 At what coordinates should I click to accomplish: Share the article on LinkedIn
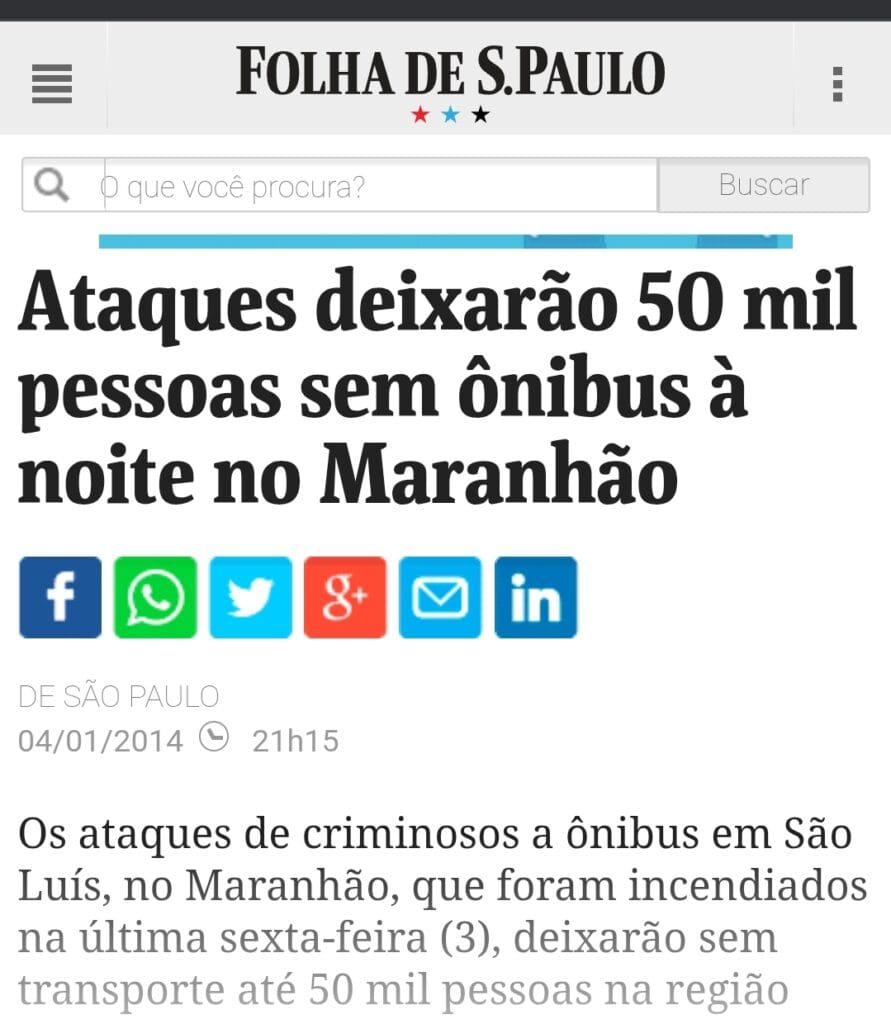click(x=536, y=598)
